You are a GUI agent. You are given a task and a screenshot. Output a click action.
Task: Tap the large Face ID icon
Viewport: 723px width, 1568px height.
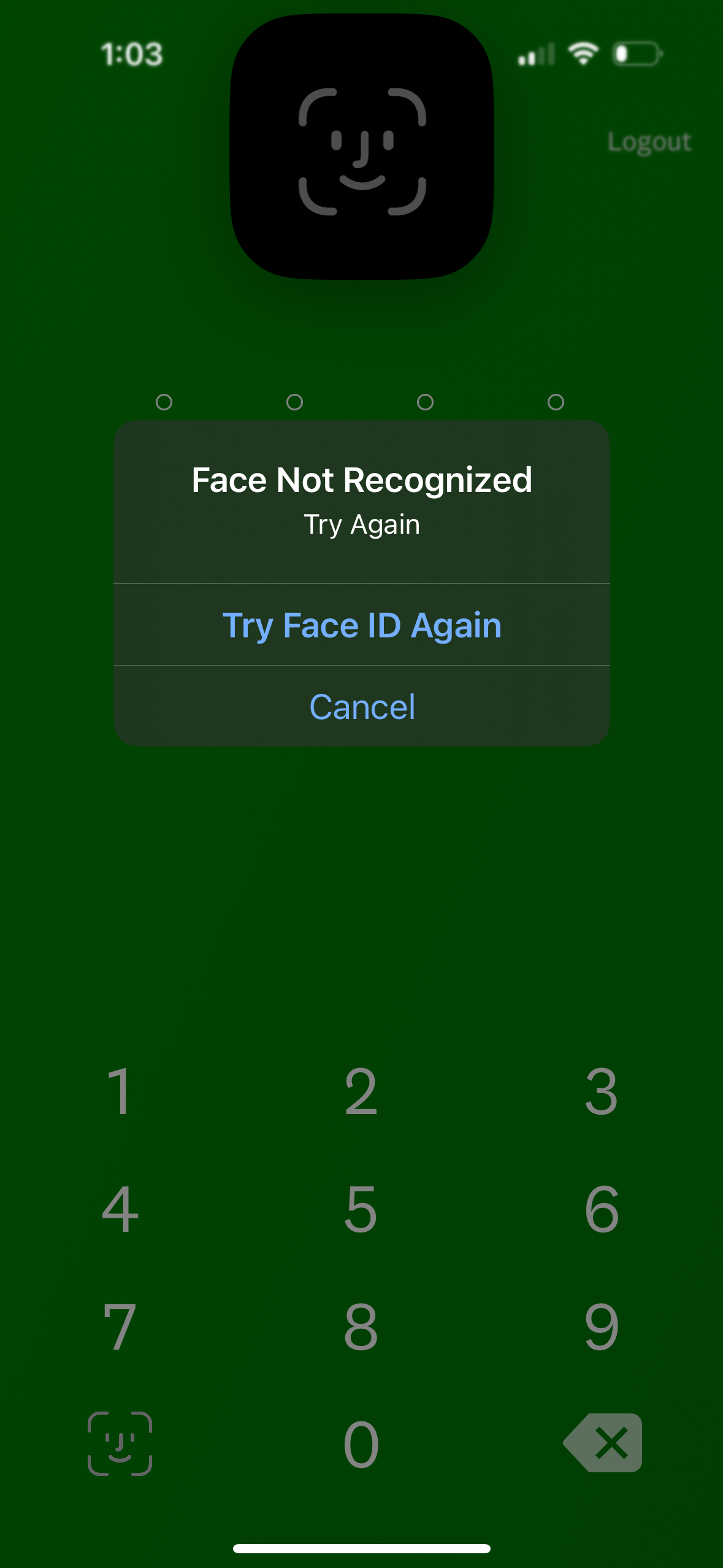tap(361, 147)
